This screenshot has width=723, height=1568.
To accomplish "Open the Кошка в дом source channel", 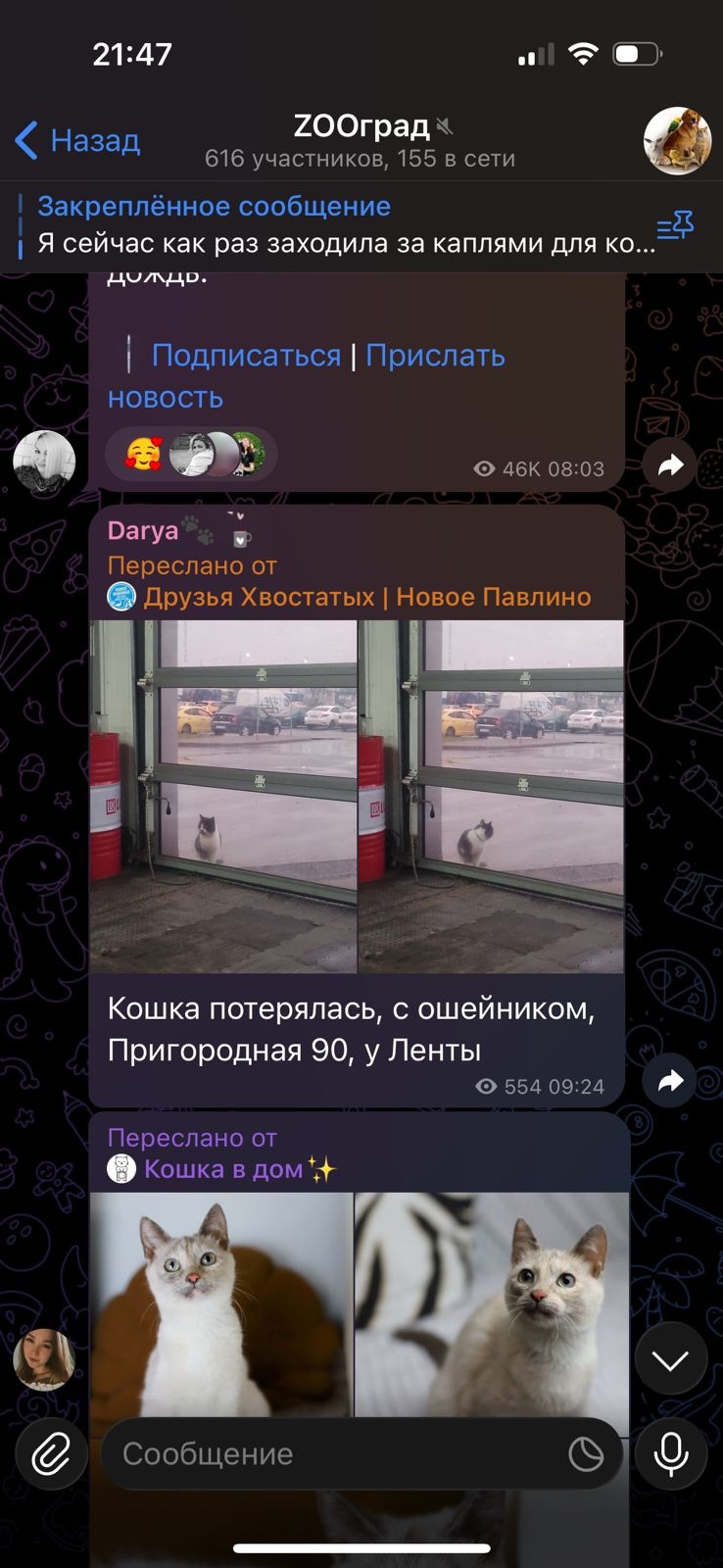I will 223,1169.
